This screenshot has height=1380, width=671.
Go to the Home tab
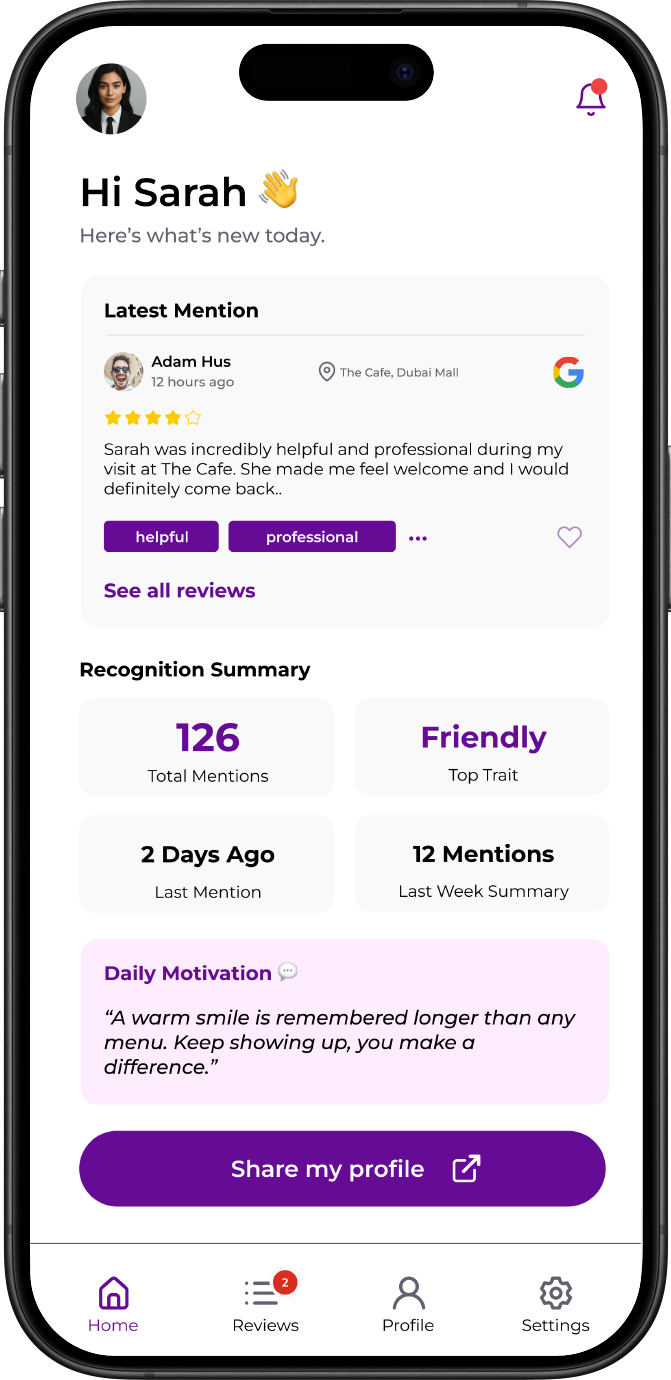113,1305
